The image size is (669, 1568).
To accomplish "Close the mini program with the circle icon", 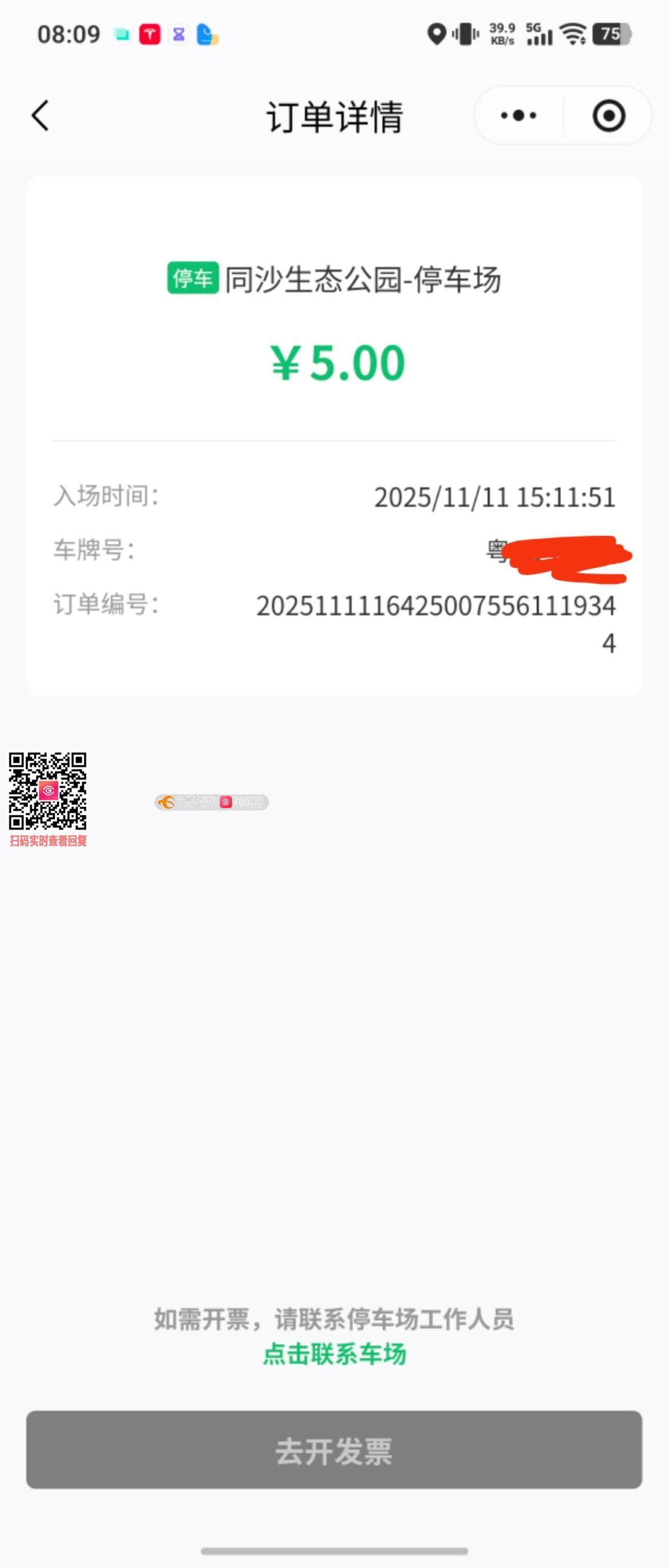I will click(x=608, y=116).
